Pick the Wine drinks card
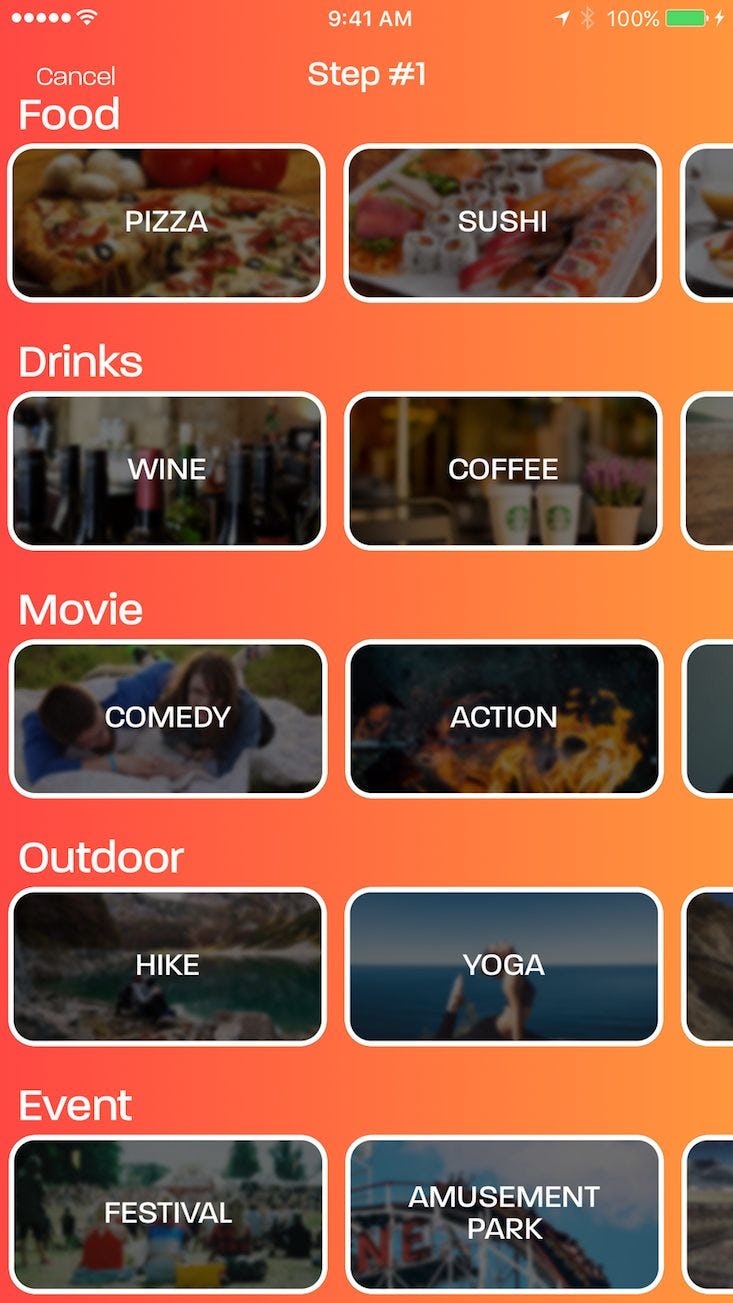Image resolution: width=733 pixels, height=1303 pixels. [x=167, y=471]
